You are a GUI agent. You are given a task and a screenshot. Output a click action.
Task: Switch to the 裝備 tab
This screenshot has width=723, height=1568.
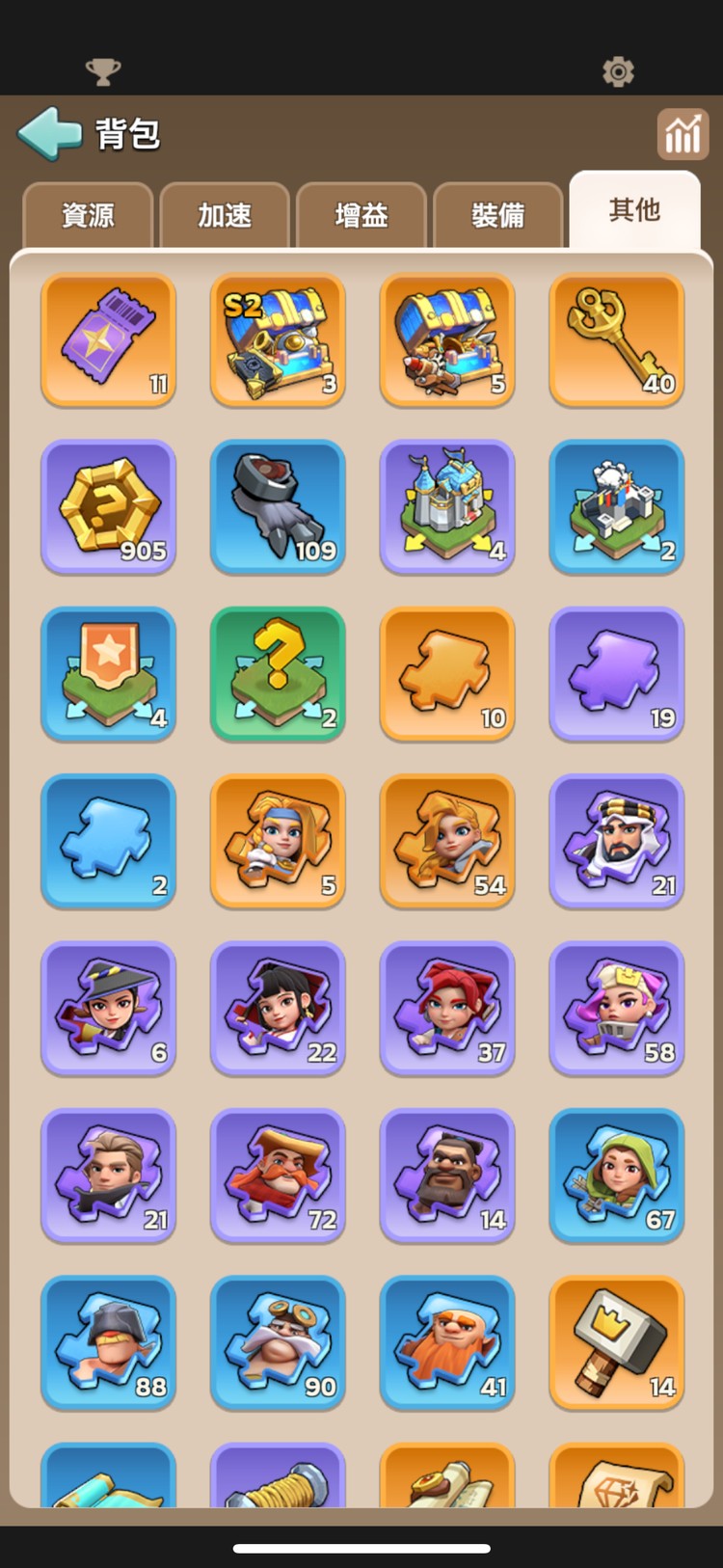click(497, 215)
